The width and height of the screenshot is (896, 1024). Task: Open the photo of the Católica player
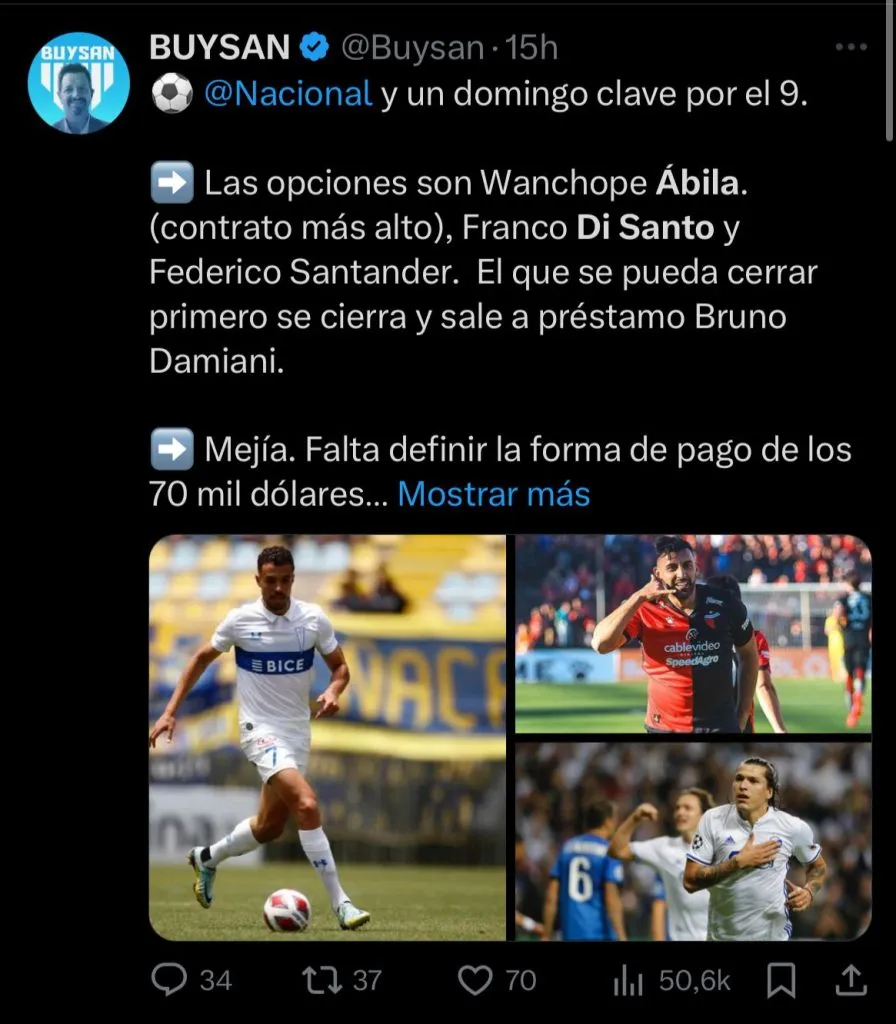tap(328, 738)
